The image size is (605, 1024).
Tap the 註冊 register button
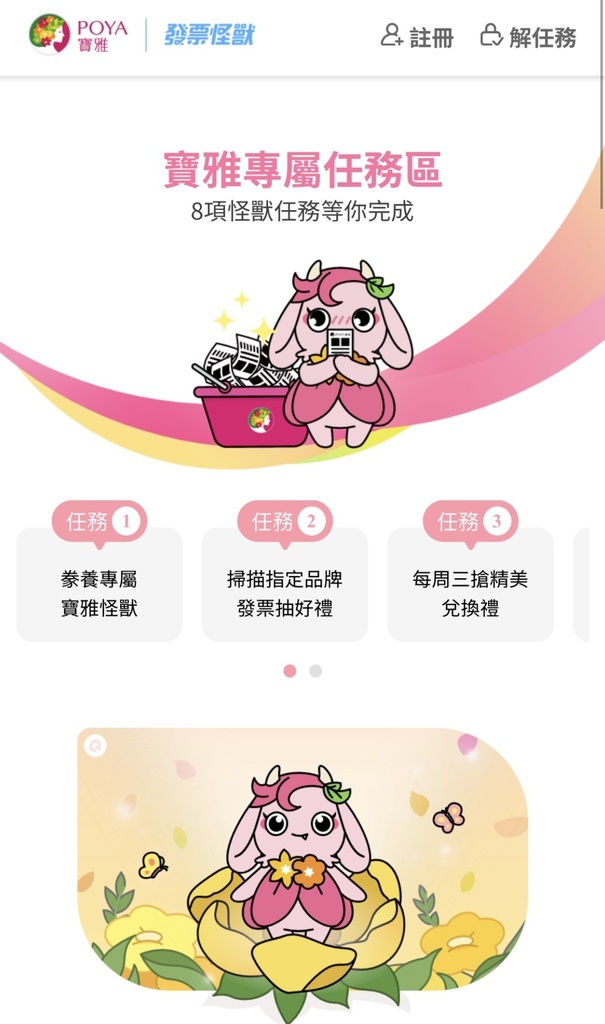(x=417, y=37)
